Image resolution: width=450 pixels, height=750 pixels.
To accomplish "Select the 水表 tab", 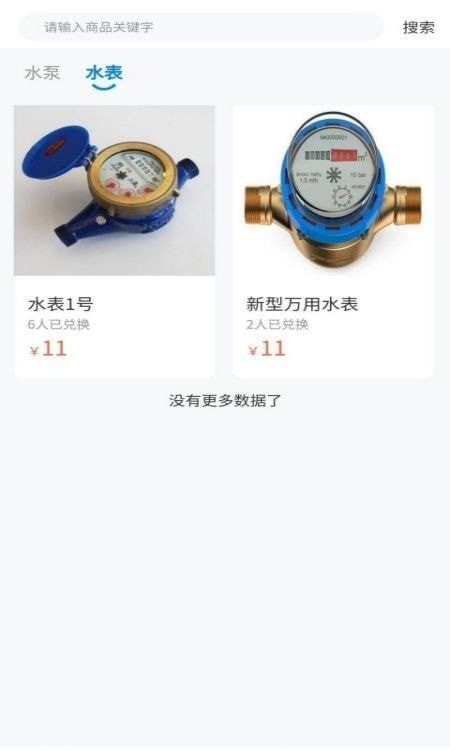I will (x=104, y=73).
